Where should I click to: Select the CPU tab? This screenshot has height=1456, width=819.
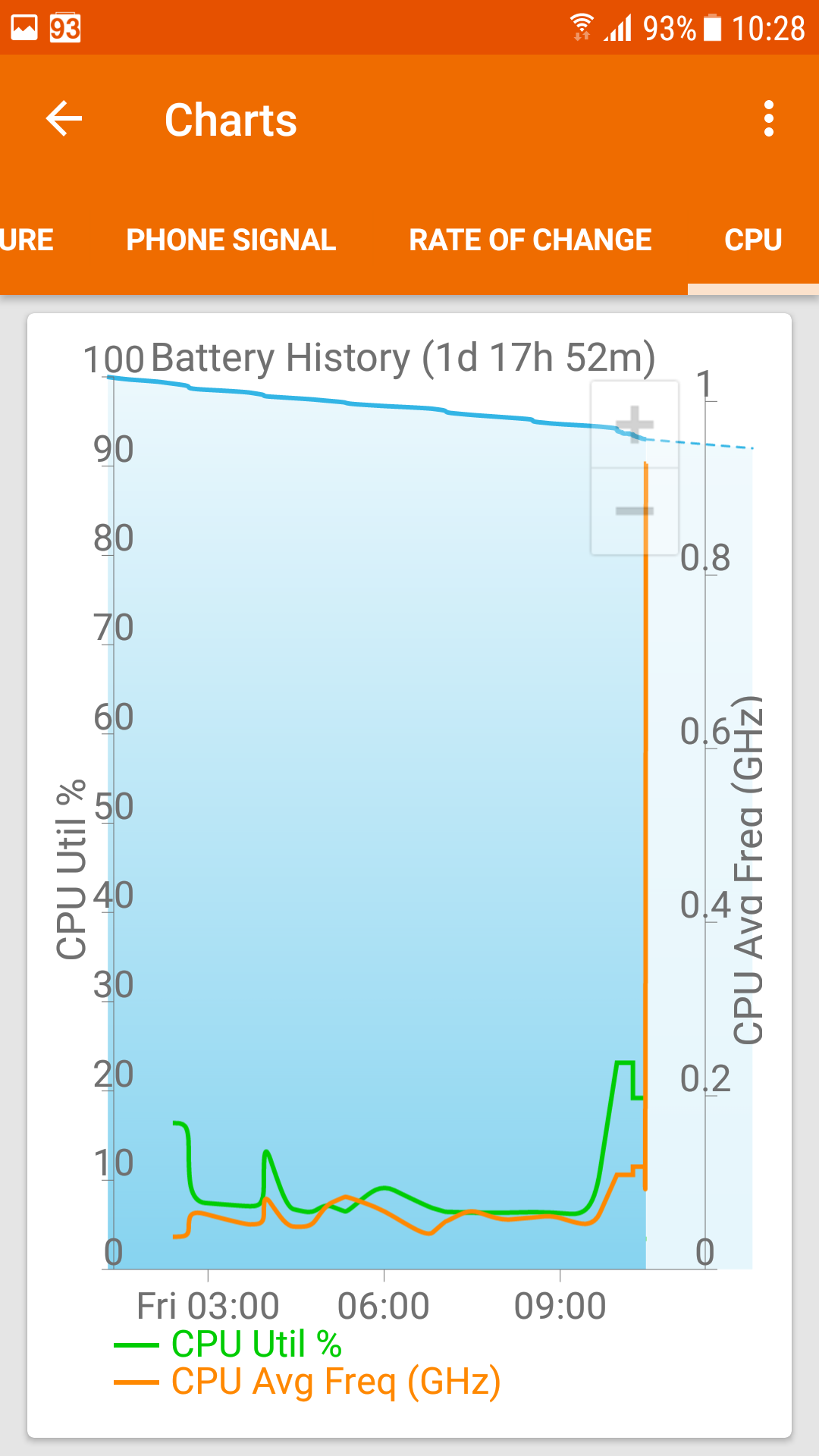(753, 240)
